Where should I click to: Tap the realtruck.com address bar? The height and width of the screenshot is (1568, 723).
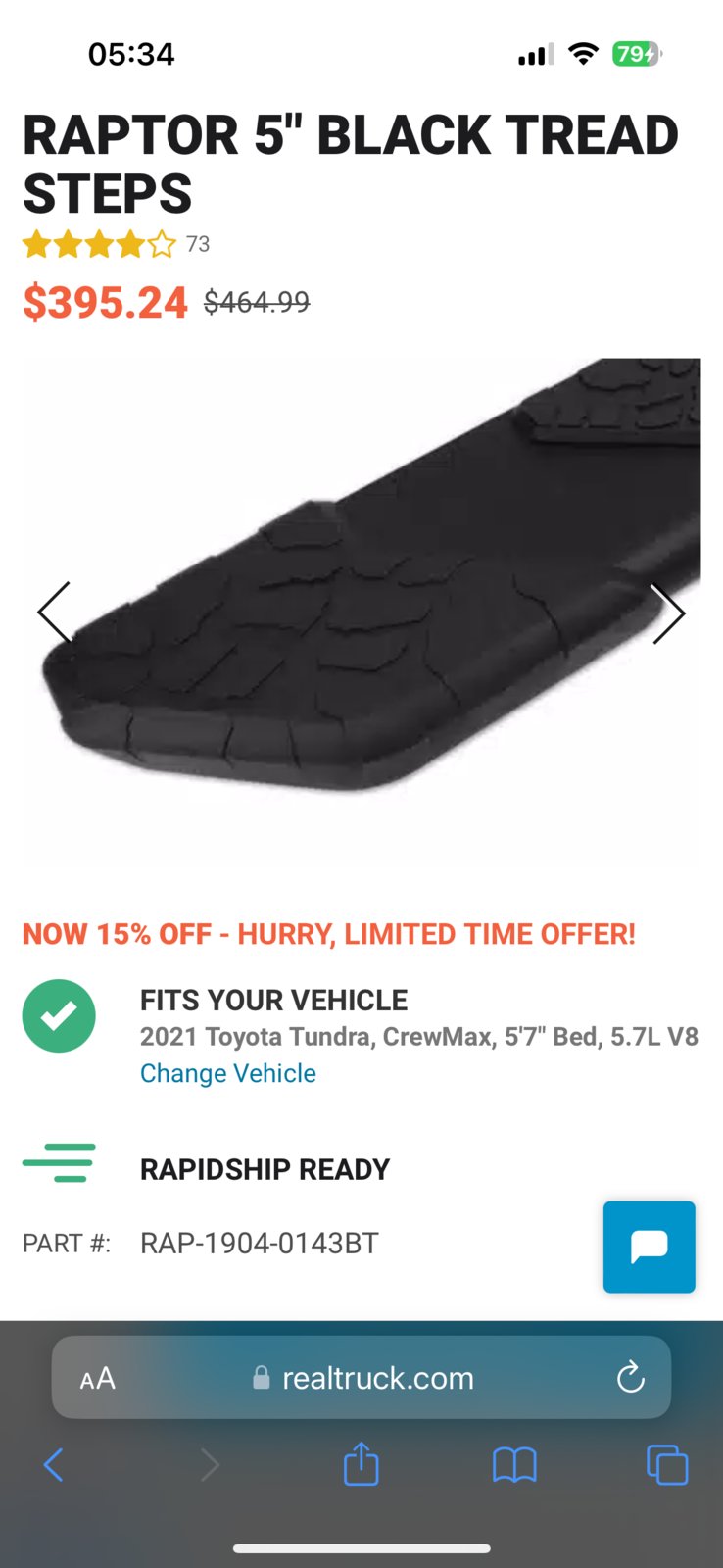coord(377,1379)
